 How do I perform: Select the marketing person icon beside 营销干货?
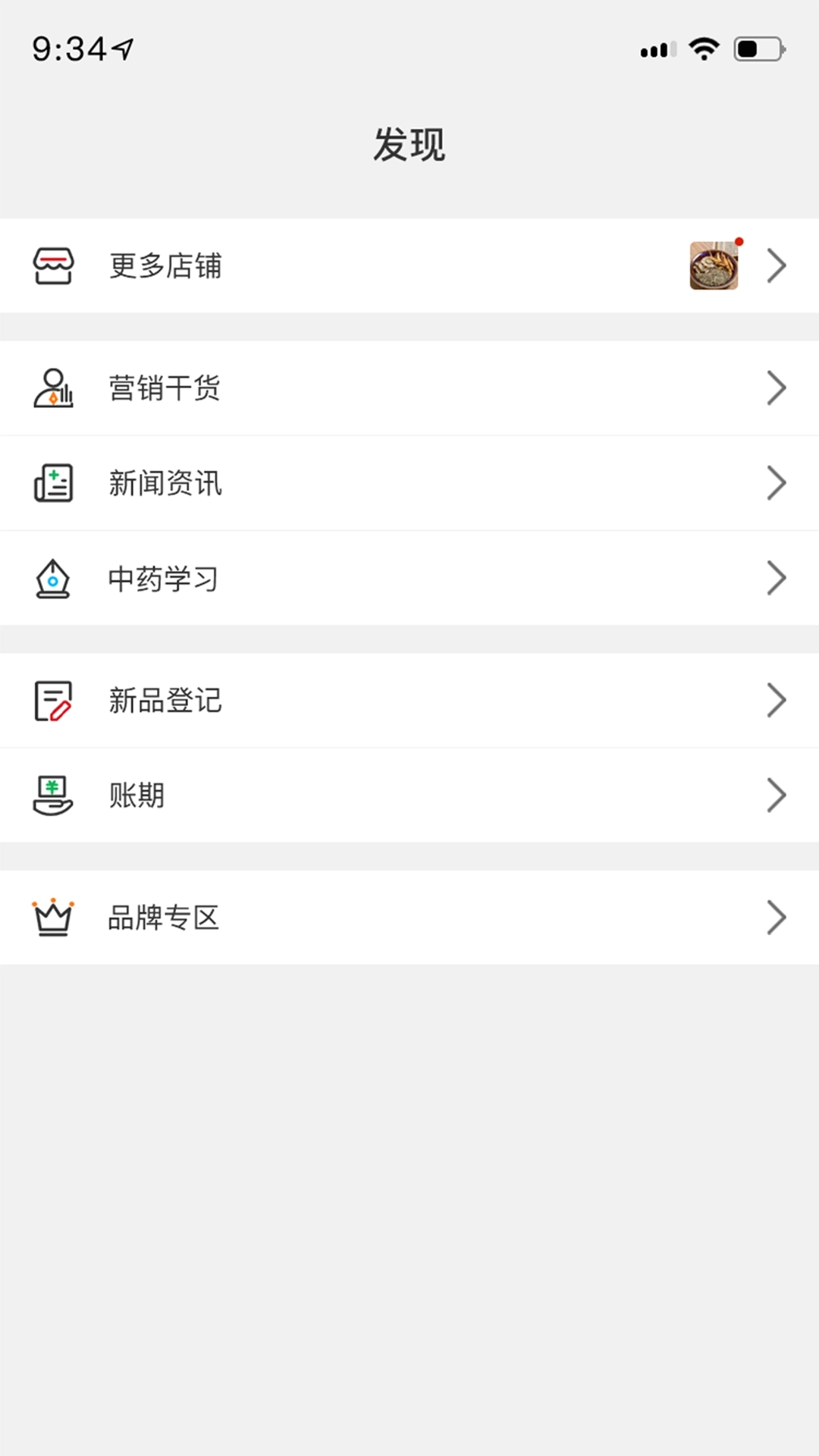click(53, 388)
